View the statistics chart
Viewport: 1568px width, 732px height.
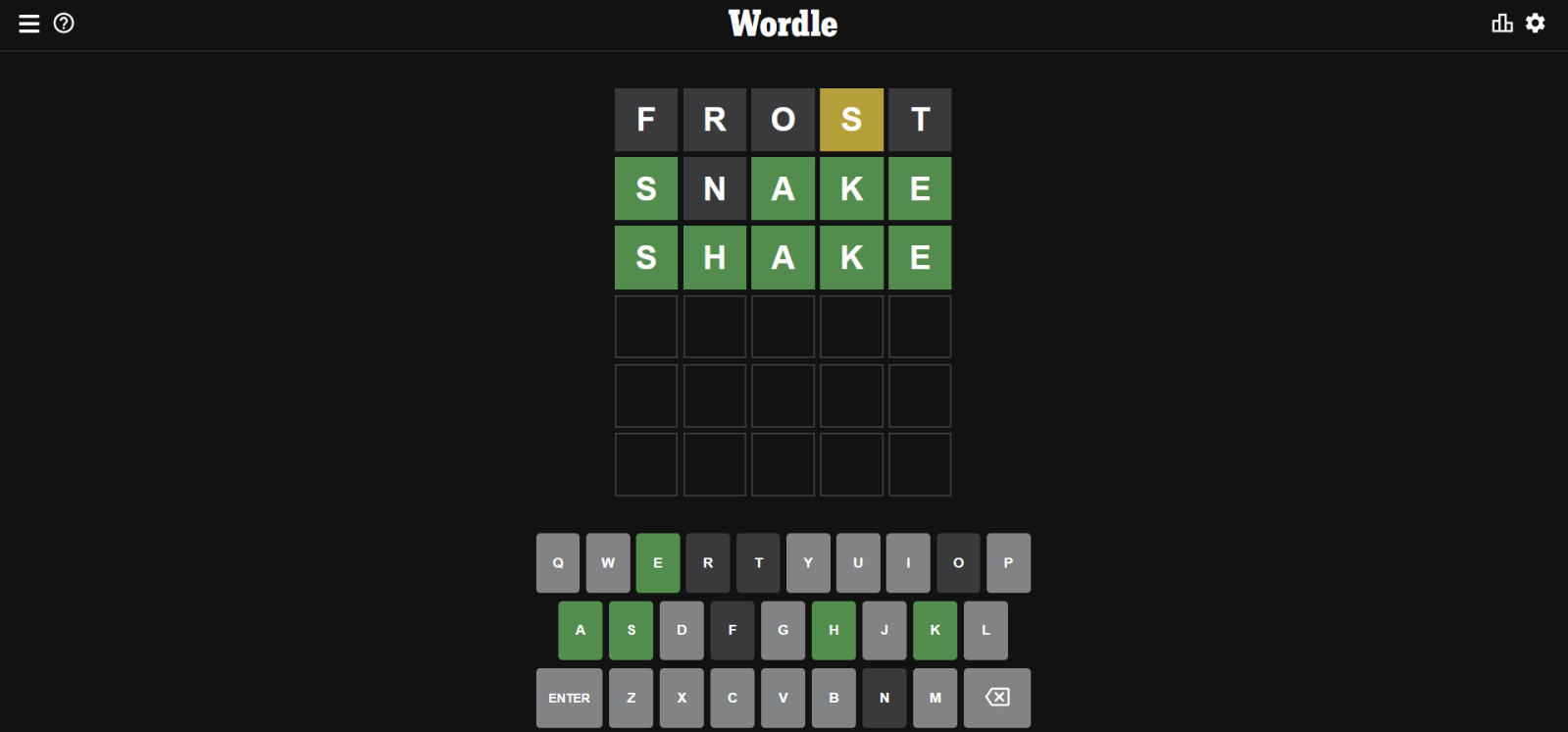pyautogui.click(x=1501, y=24)
